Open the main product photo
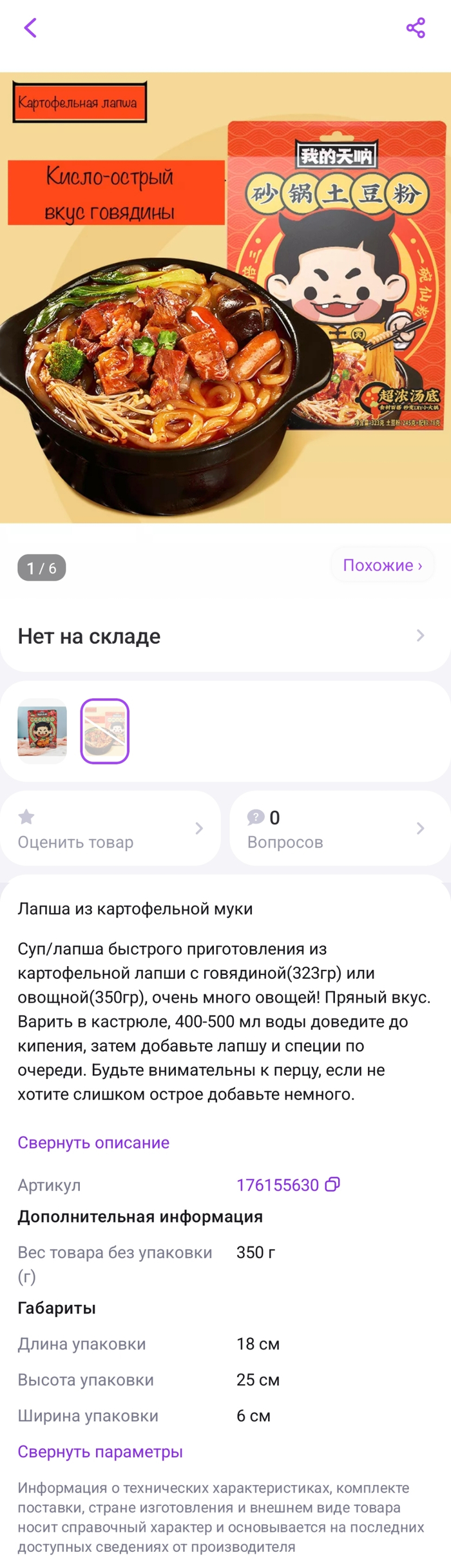451x1568 pixels. point(225,298)
